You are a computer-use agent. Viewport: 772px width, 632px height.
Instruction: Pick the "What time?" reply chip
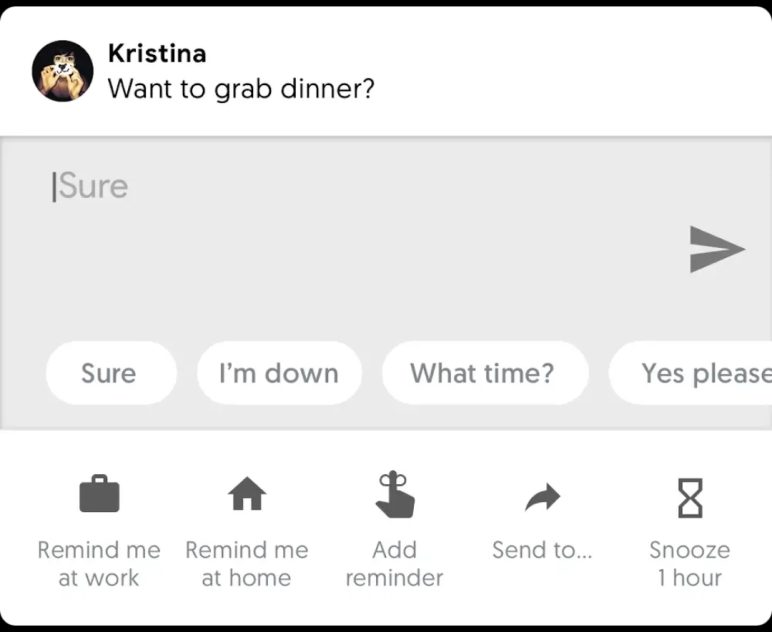tap(484, 373)
